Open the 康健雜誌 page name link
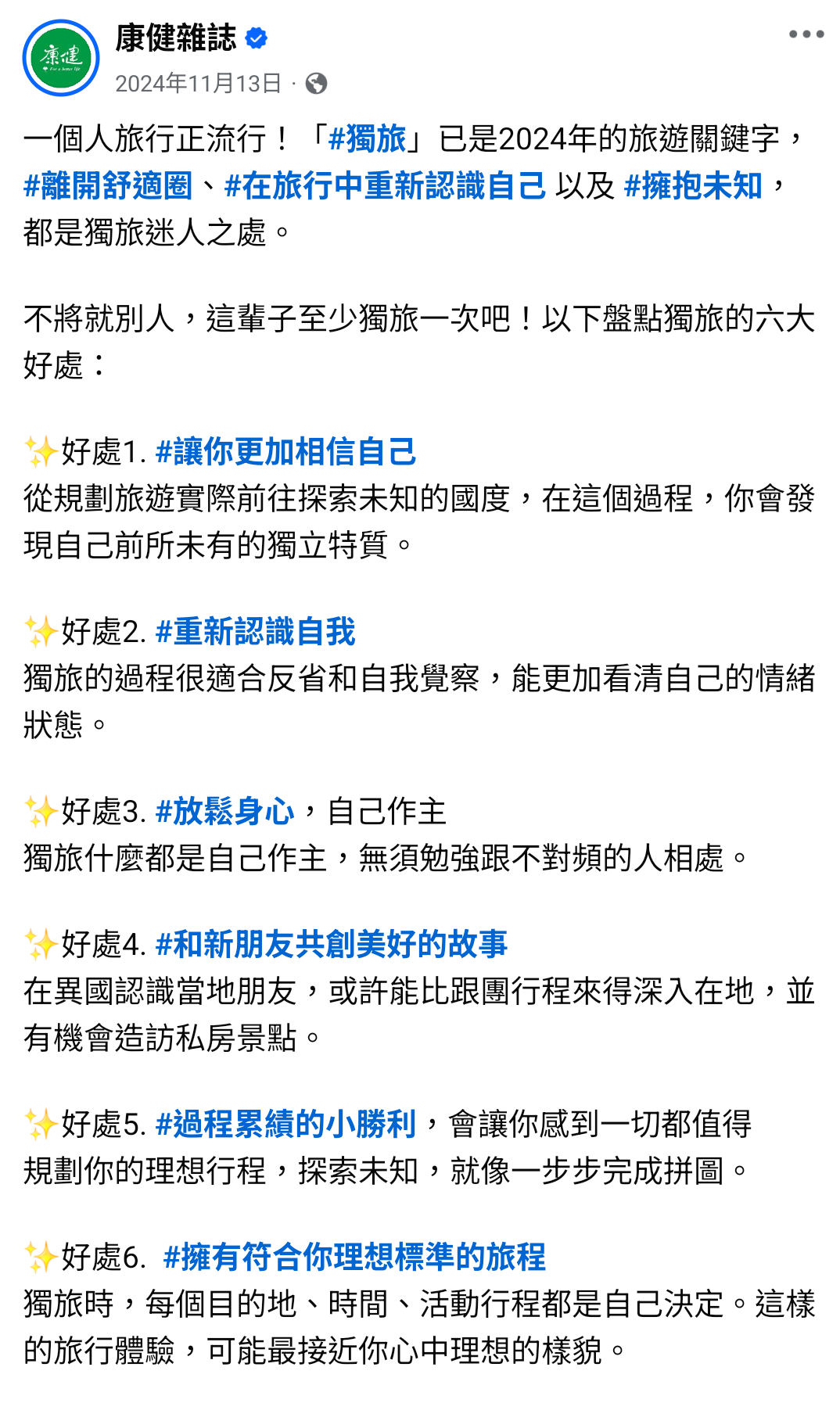The width and height of the screenshot is (840, 1403). [x=176, y=38]
